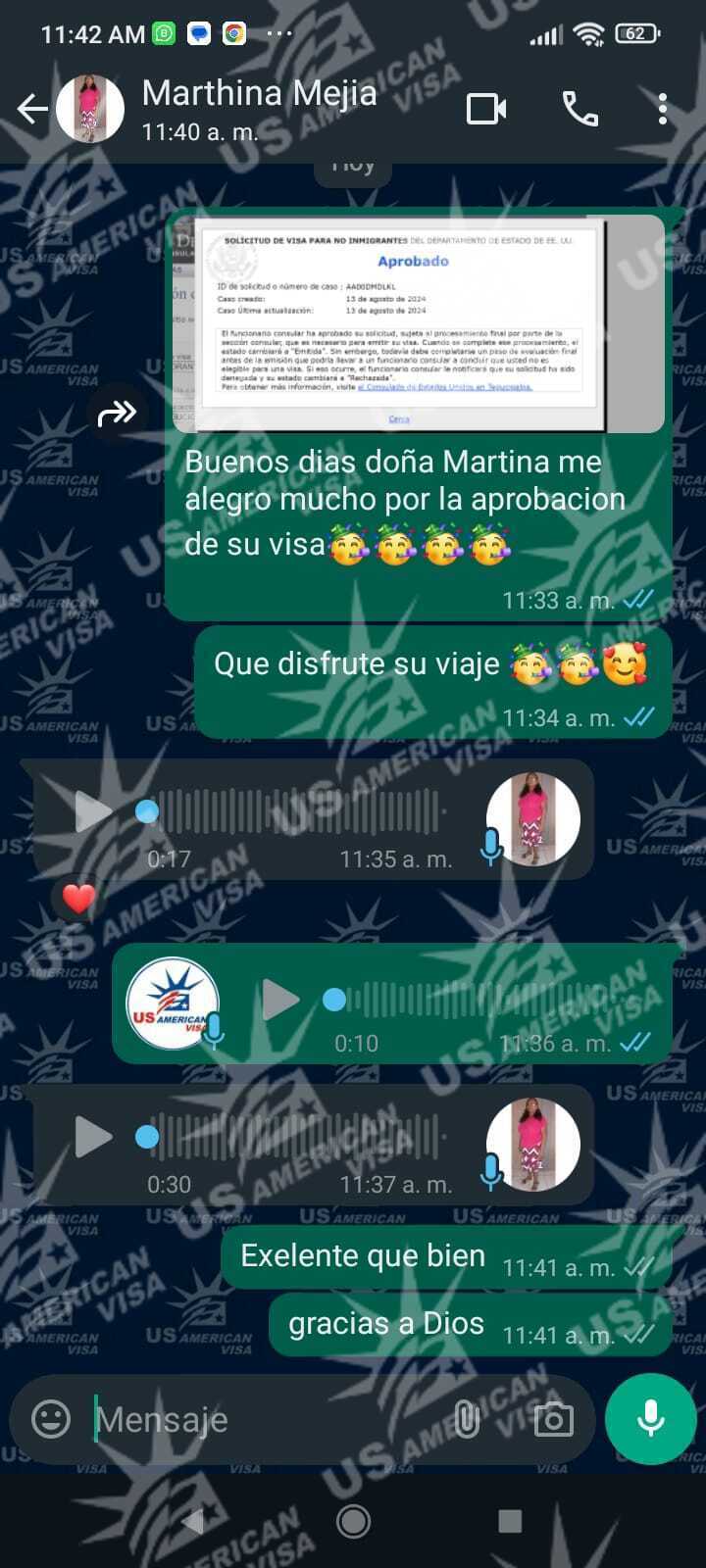View the heart reaction on voice message
Viewport: 706px width, 1568px height.
click(x=78, y=897)
